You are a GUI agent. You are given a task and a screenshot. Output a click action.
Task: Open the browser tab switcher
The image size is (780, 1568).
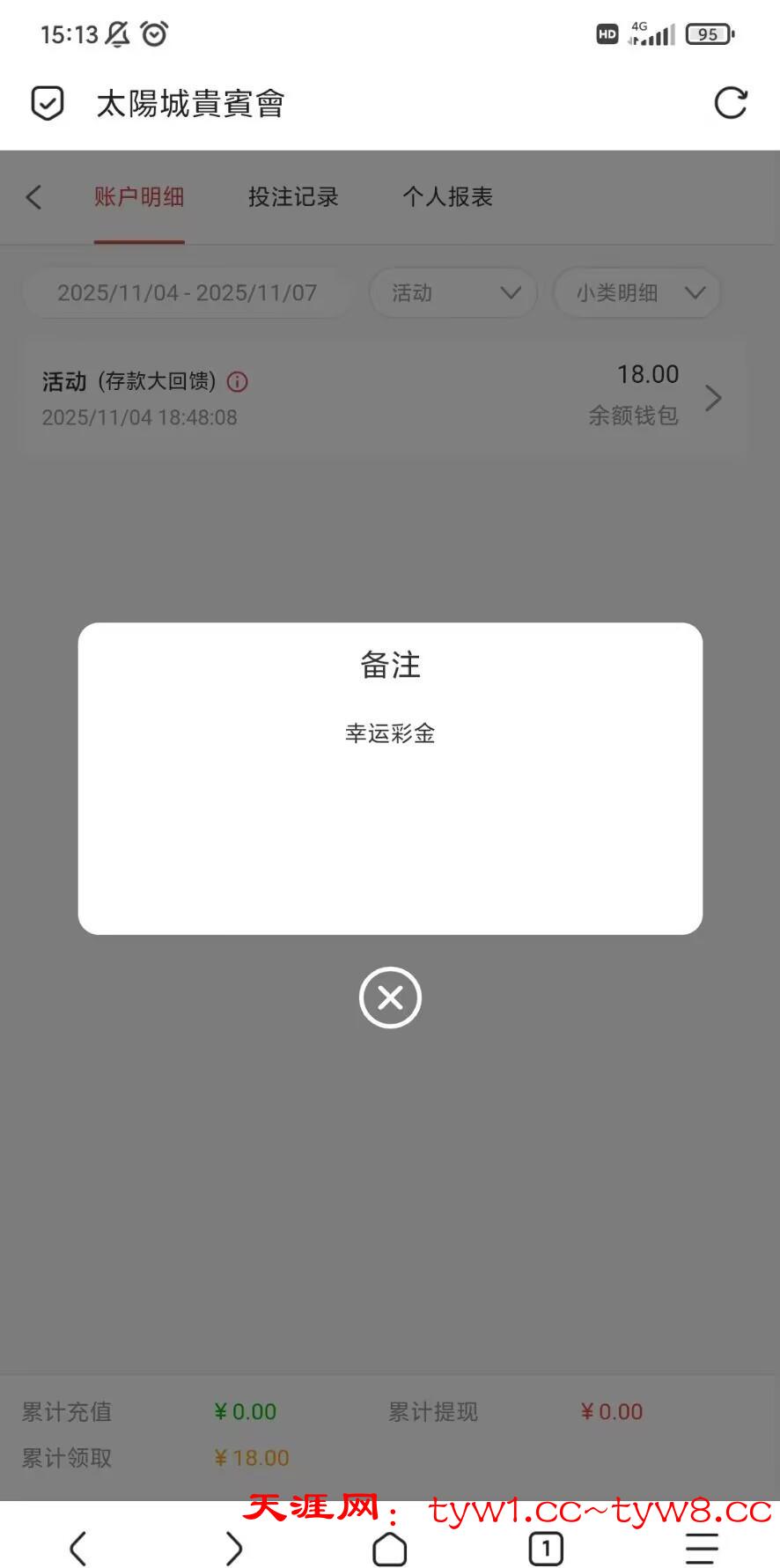pyautogui.click(x=546, y=1547)
